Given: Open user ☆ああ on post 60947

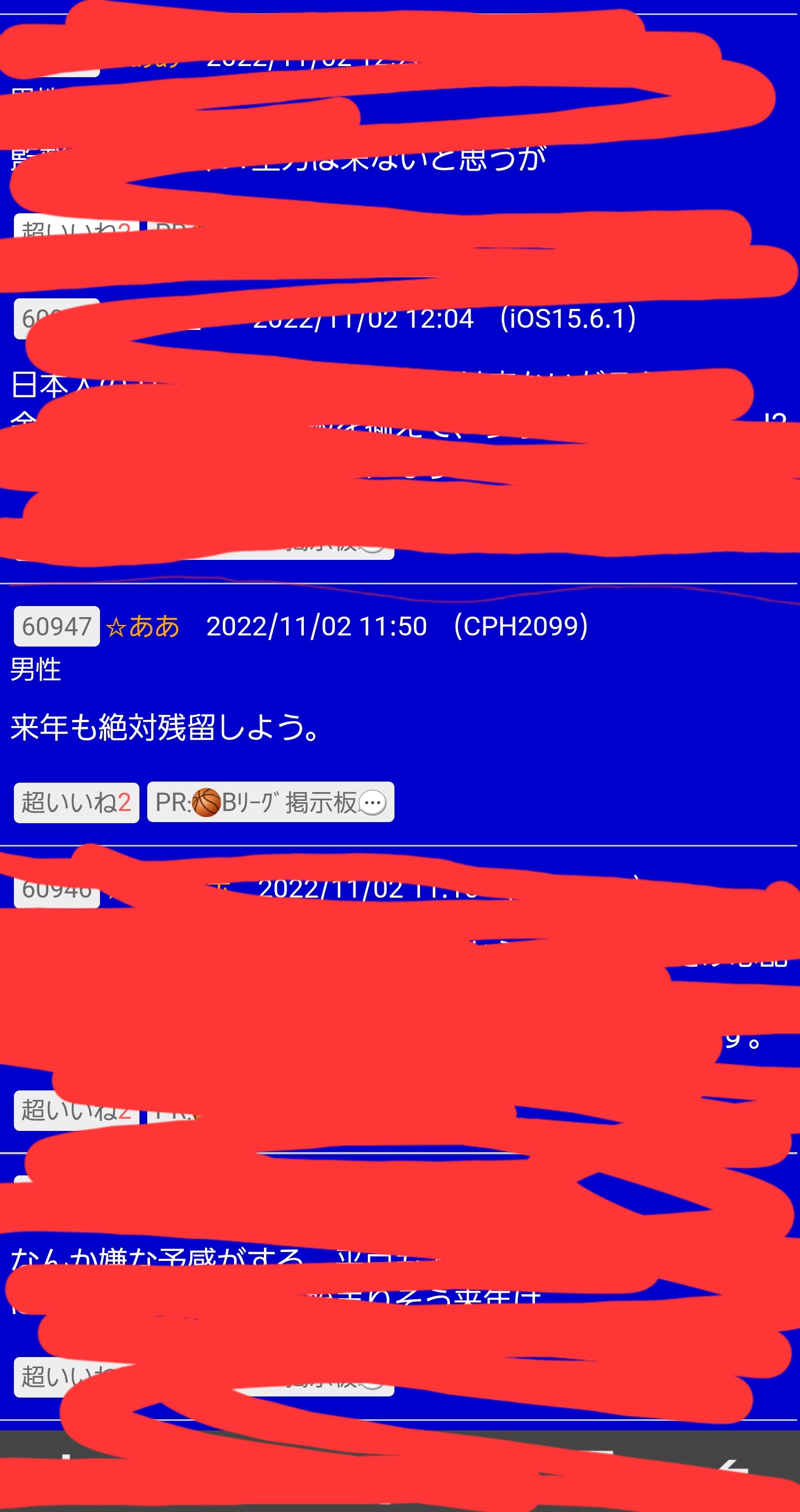Looking at the screenshot, I should [143, 626].
